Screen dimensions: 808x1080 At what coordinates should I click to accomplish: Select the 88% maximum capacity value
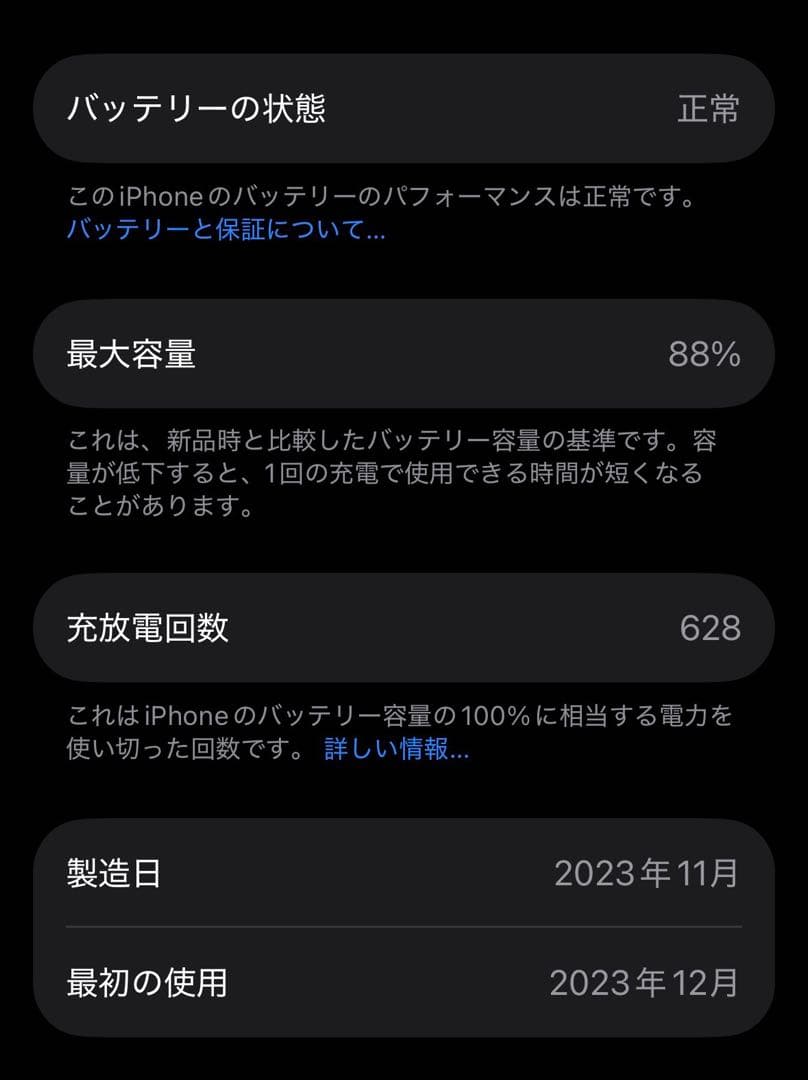point(706,353)
